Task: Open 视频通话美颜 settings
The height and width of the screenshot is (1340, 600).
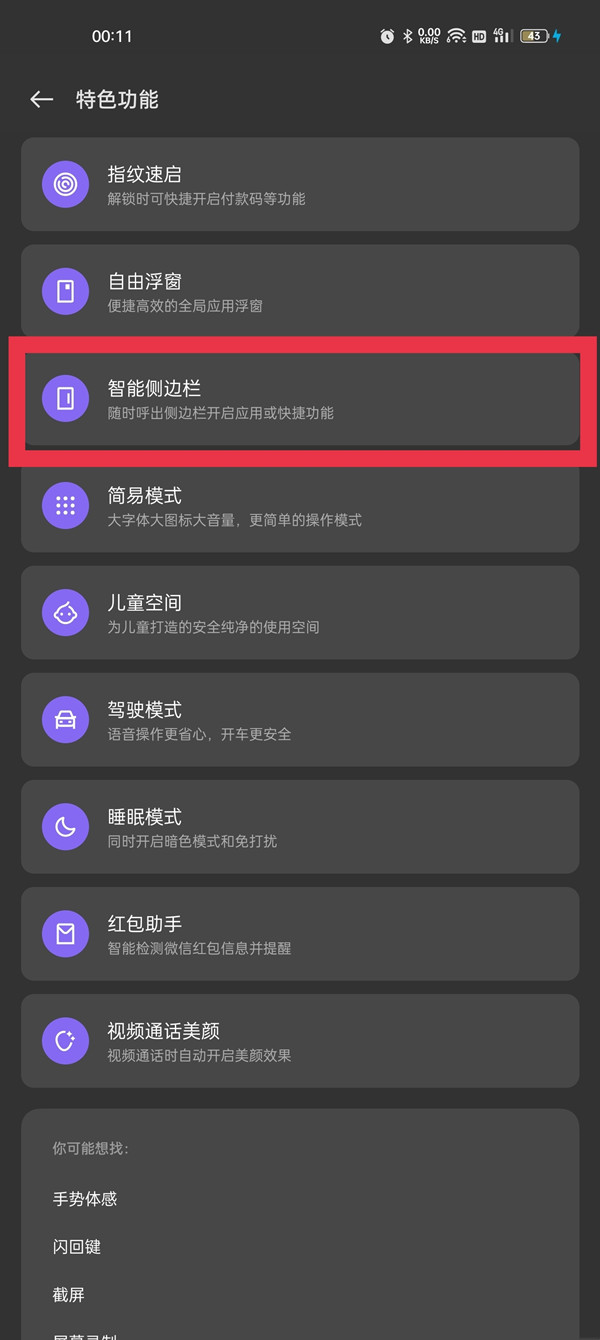Action: tap(300, 1041)
